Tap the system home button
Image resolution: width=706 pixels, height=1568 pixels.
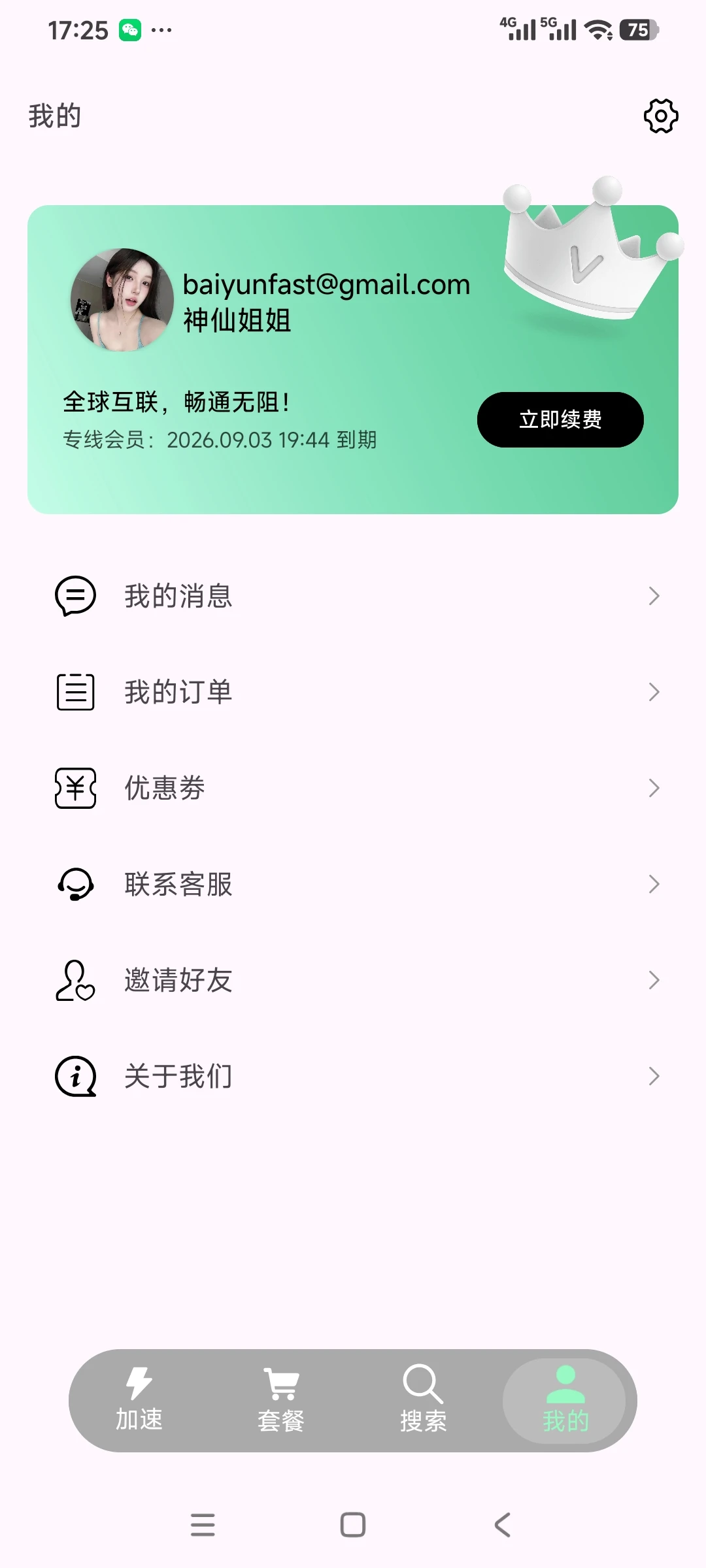tap(353, 1525)
